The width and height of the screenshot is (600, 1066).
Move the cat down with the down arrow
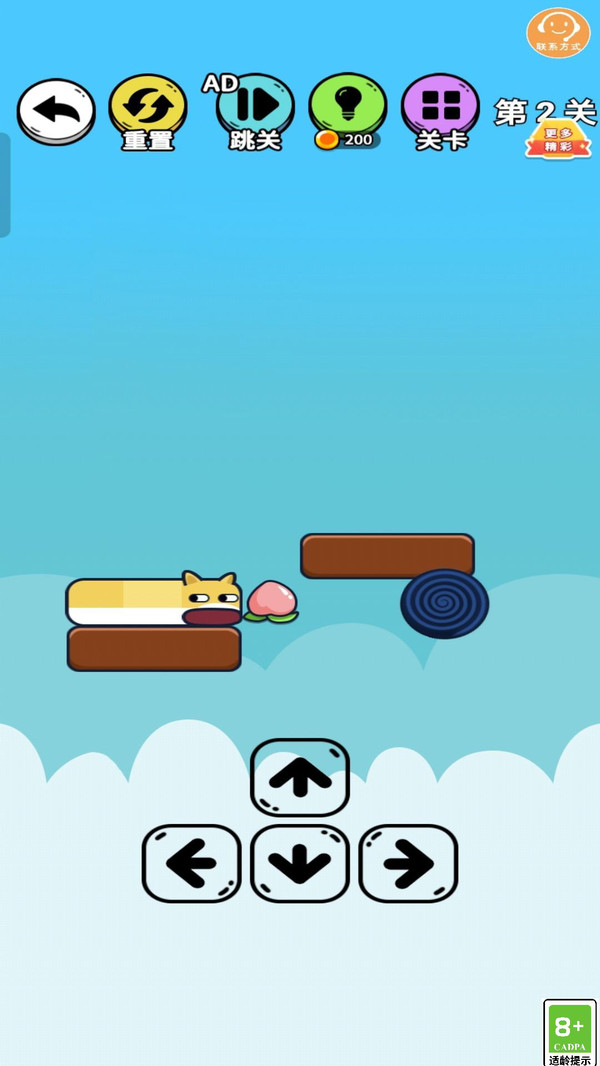[300, 863]
